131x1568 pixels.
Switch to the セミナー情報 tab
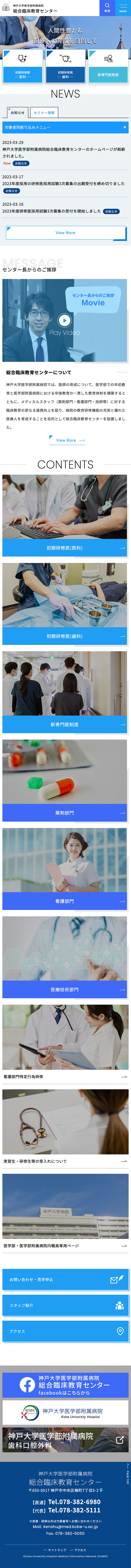pyautogui.click(x=44, y=113)
